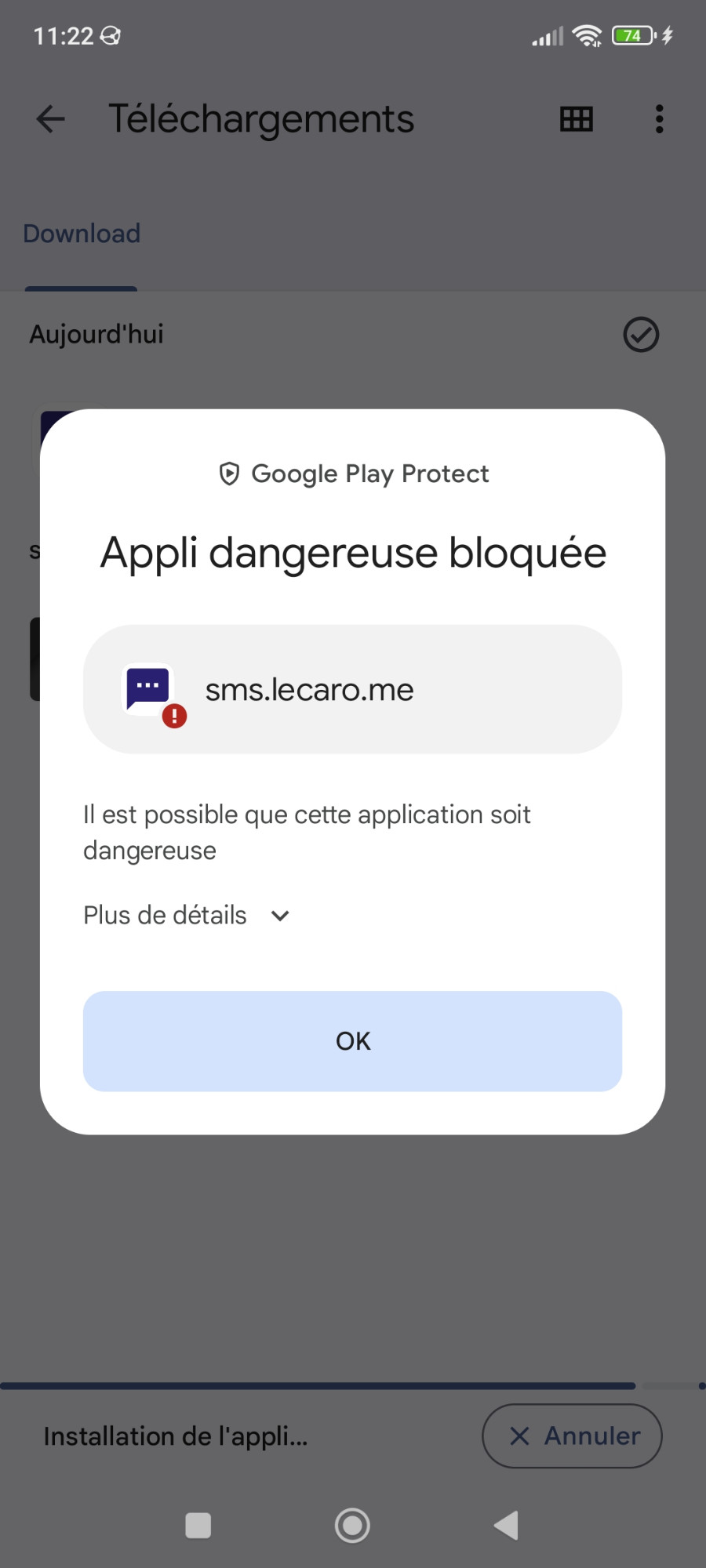Image resolution: width=706 pixels, height=1568 pixels.
Task: Select the Download tab
Action: point(82,234)
